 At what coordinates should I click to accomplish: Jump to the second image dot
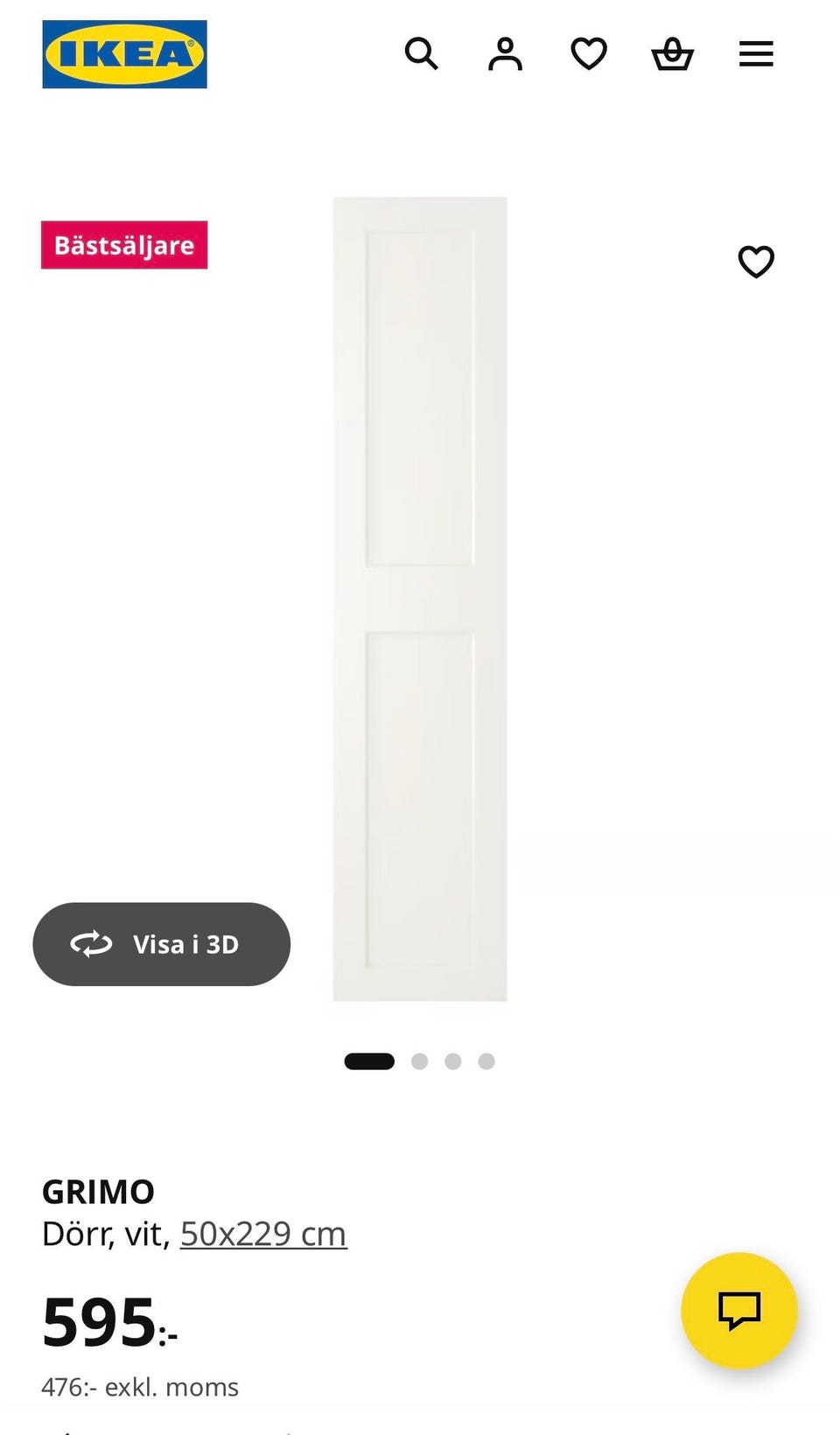pyautogui.click(x=419, y=1061)
